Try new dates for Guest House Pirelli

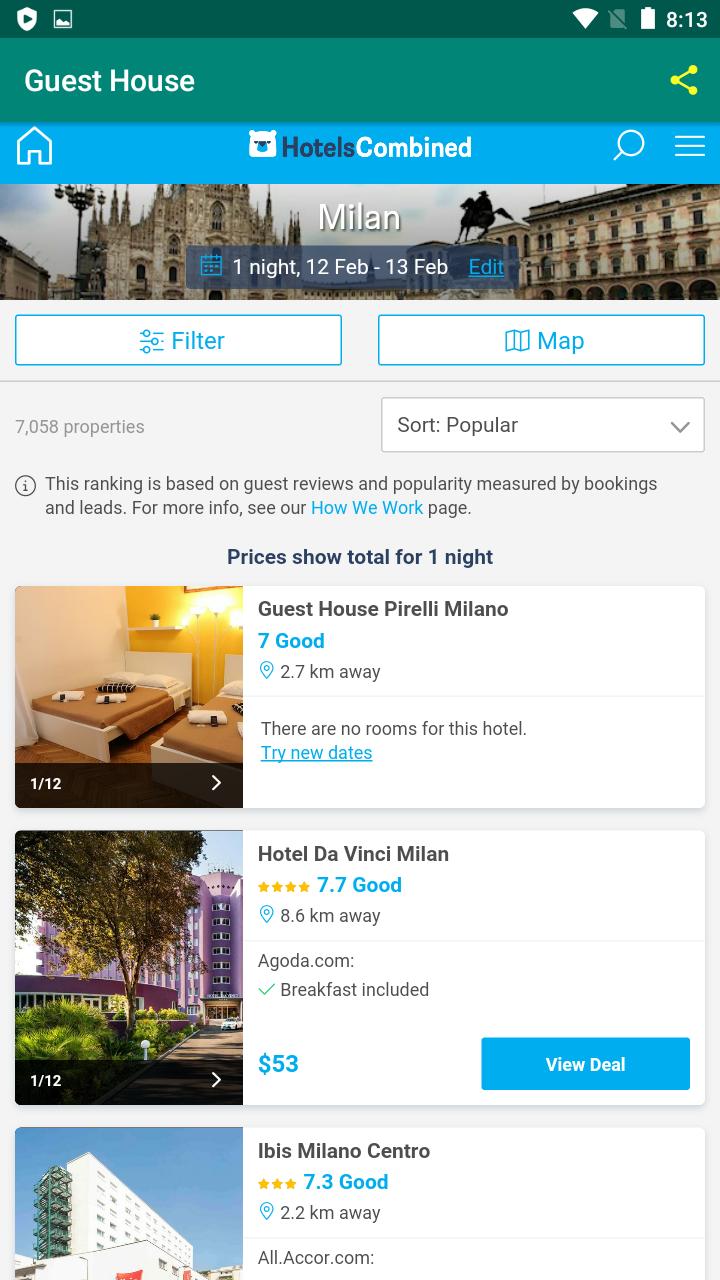tap(316, 753)
